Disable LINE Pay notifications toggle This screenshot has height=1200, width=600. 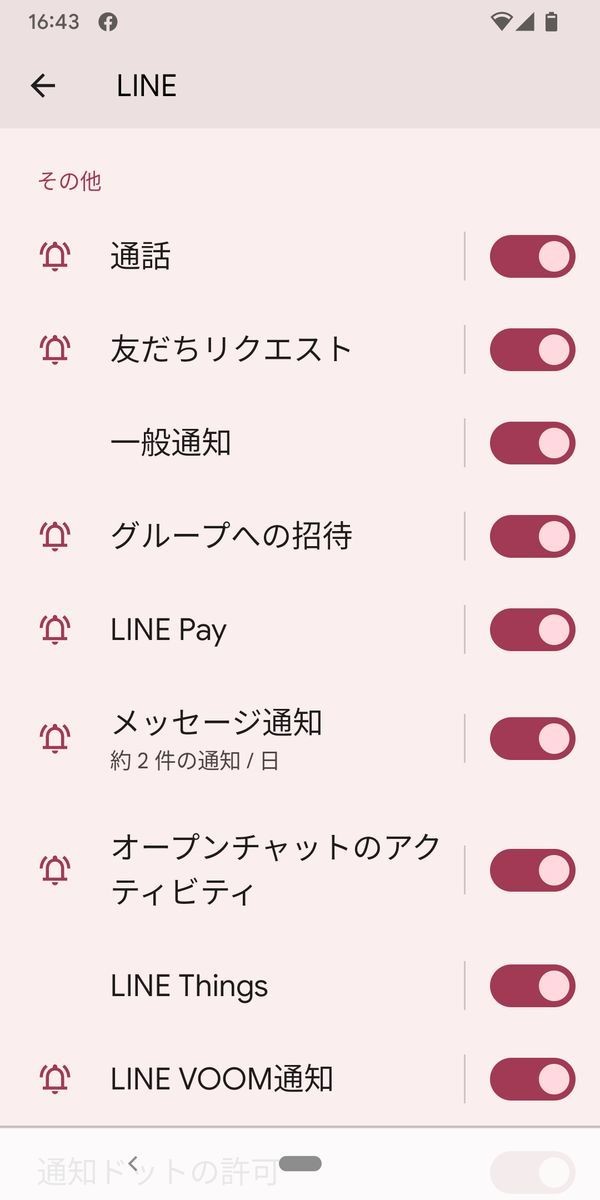click(x=532, y=629)
